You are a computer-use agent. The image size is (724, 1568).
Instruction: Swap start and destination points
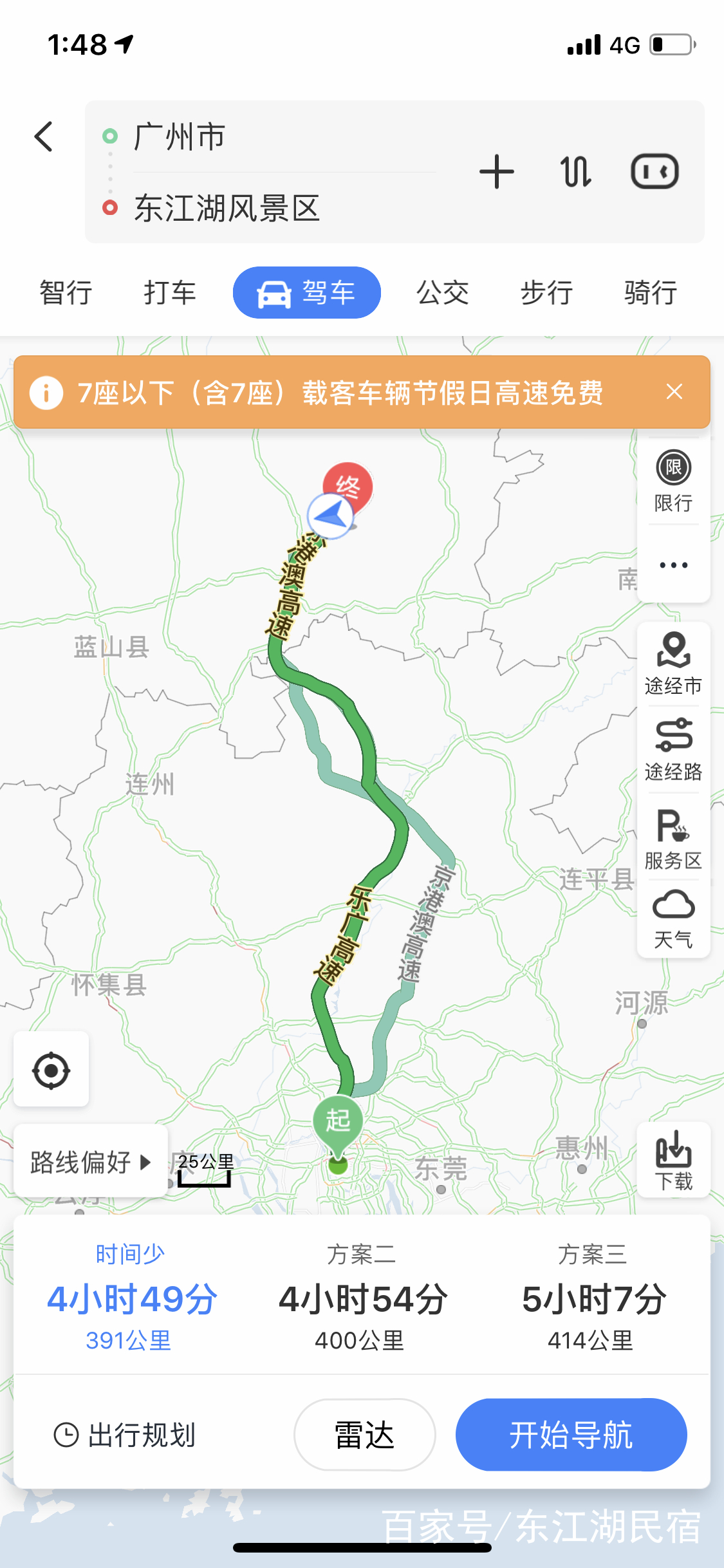(575, 171)
